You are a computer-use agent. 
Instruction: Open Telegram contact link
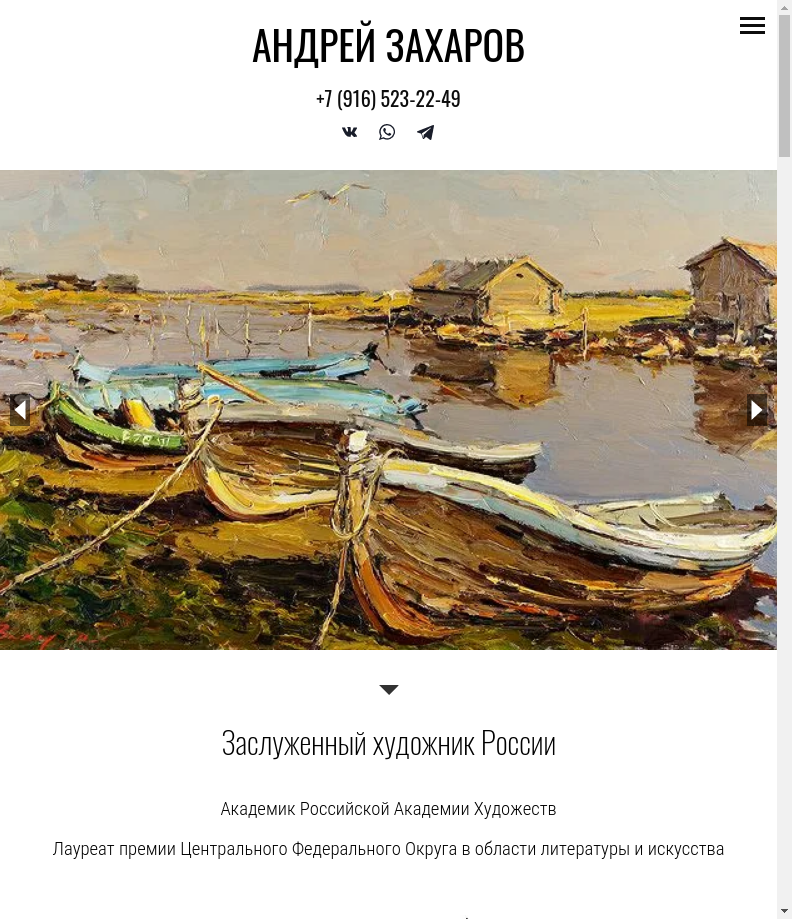coord(426,132)
